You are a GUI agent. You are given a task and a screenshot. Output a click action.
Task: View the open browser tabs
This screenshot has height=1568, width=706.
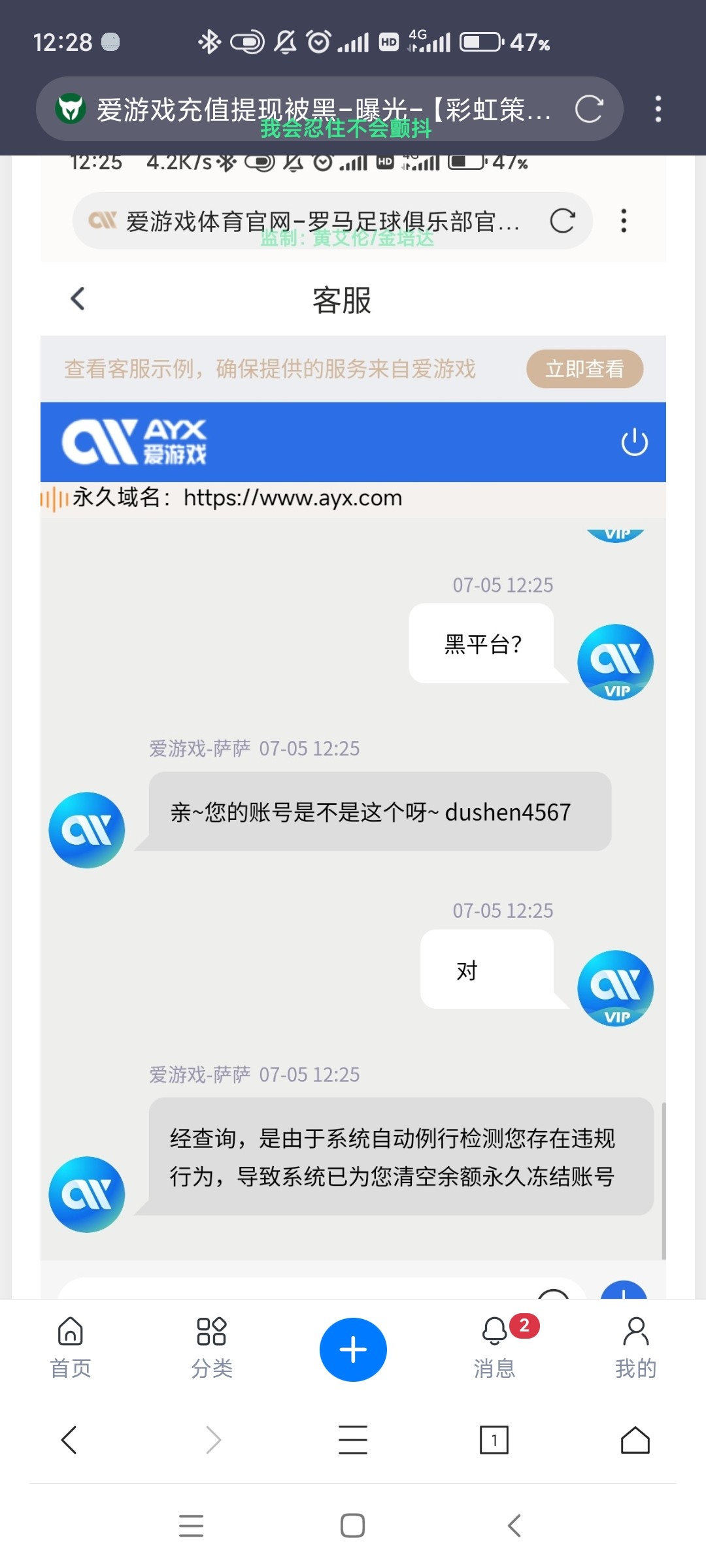[494, 1439]
